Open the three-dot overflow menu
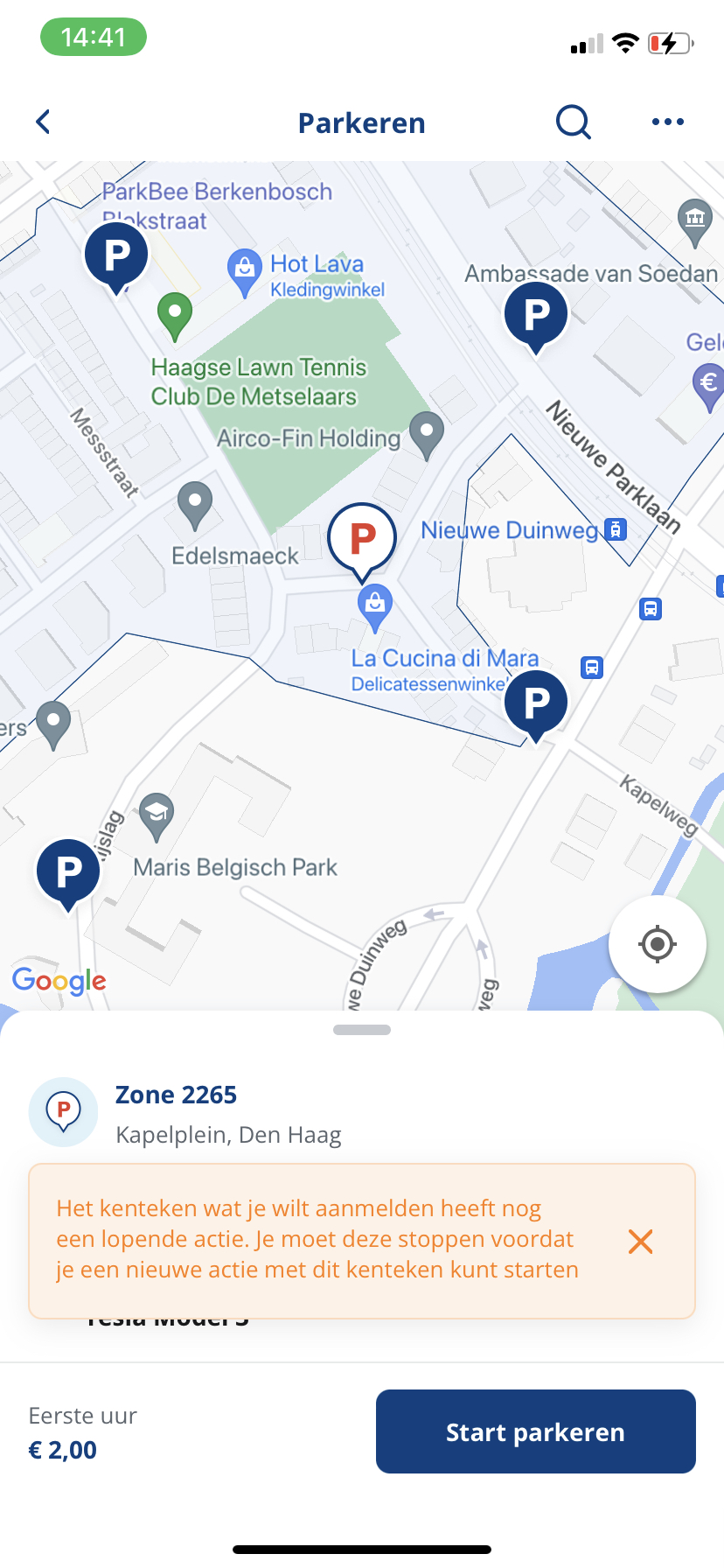Viewport: 724px width, 1568px height. pos(668,122)
